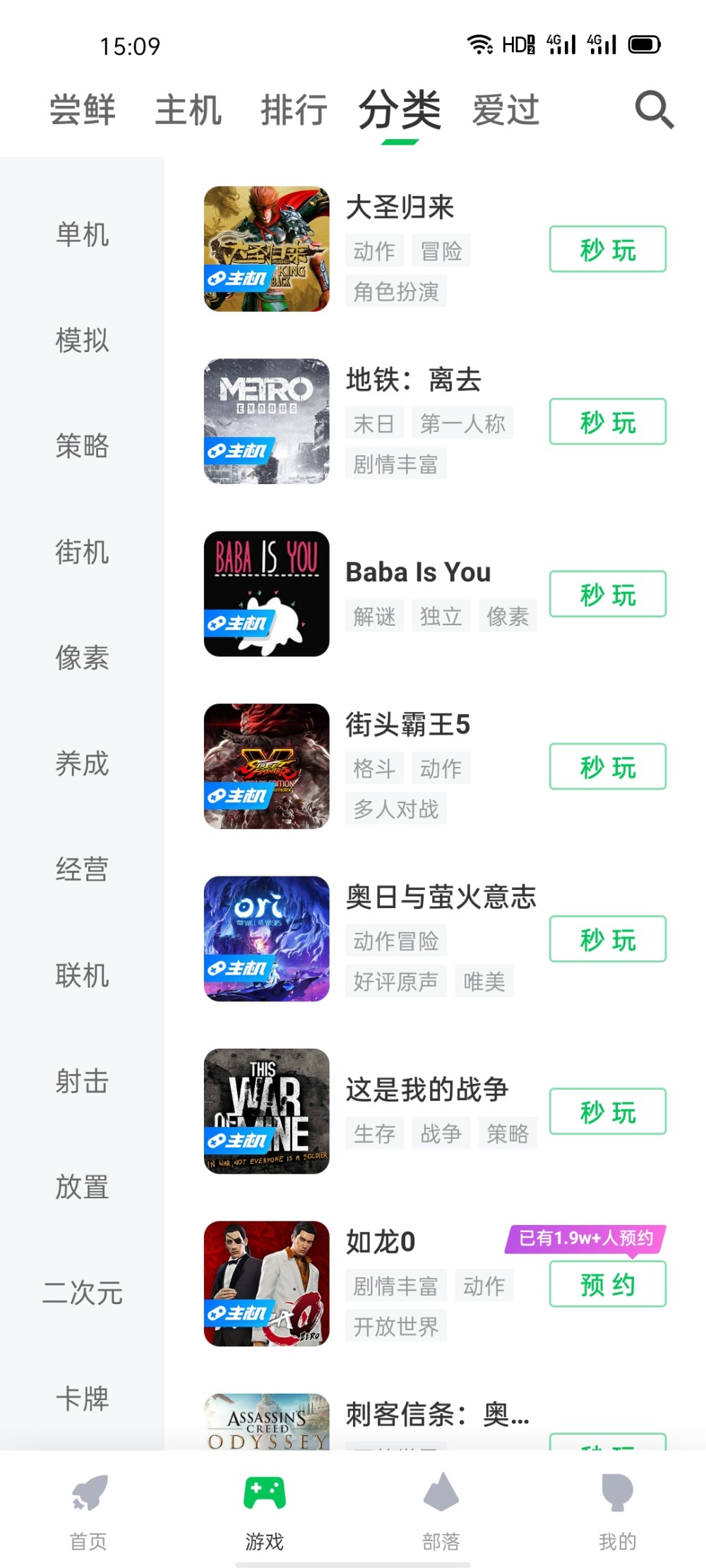Switch to the 主机 top tab
Image resolution: width=706 pixels, height=1568 pixels.
189,111
